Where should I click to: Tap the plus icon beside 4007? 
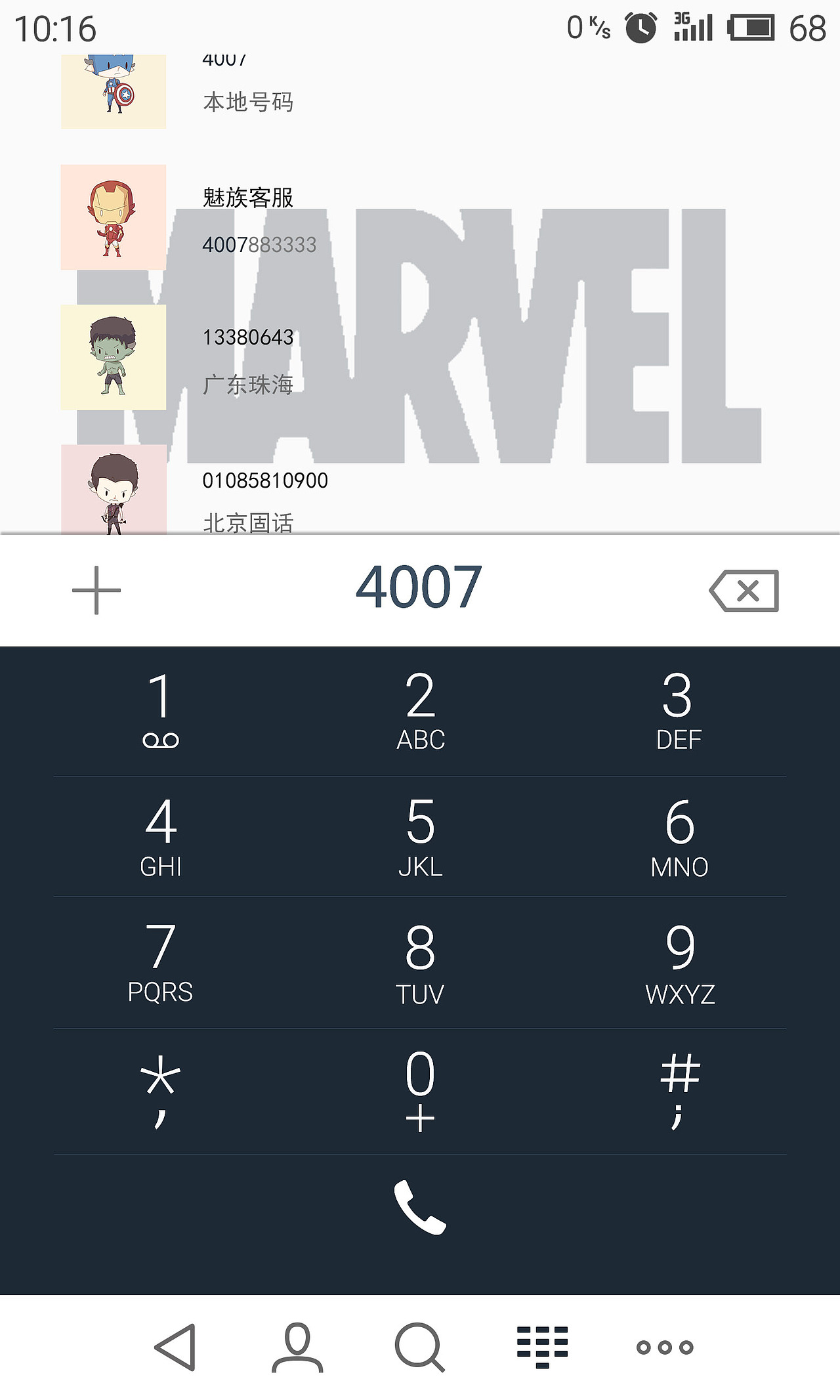(x=96, y=590)
